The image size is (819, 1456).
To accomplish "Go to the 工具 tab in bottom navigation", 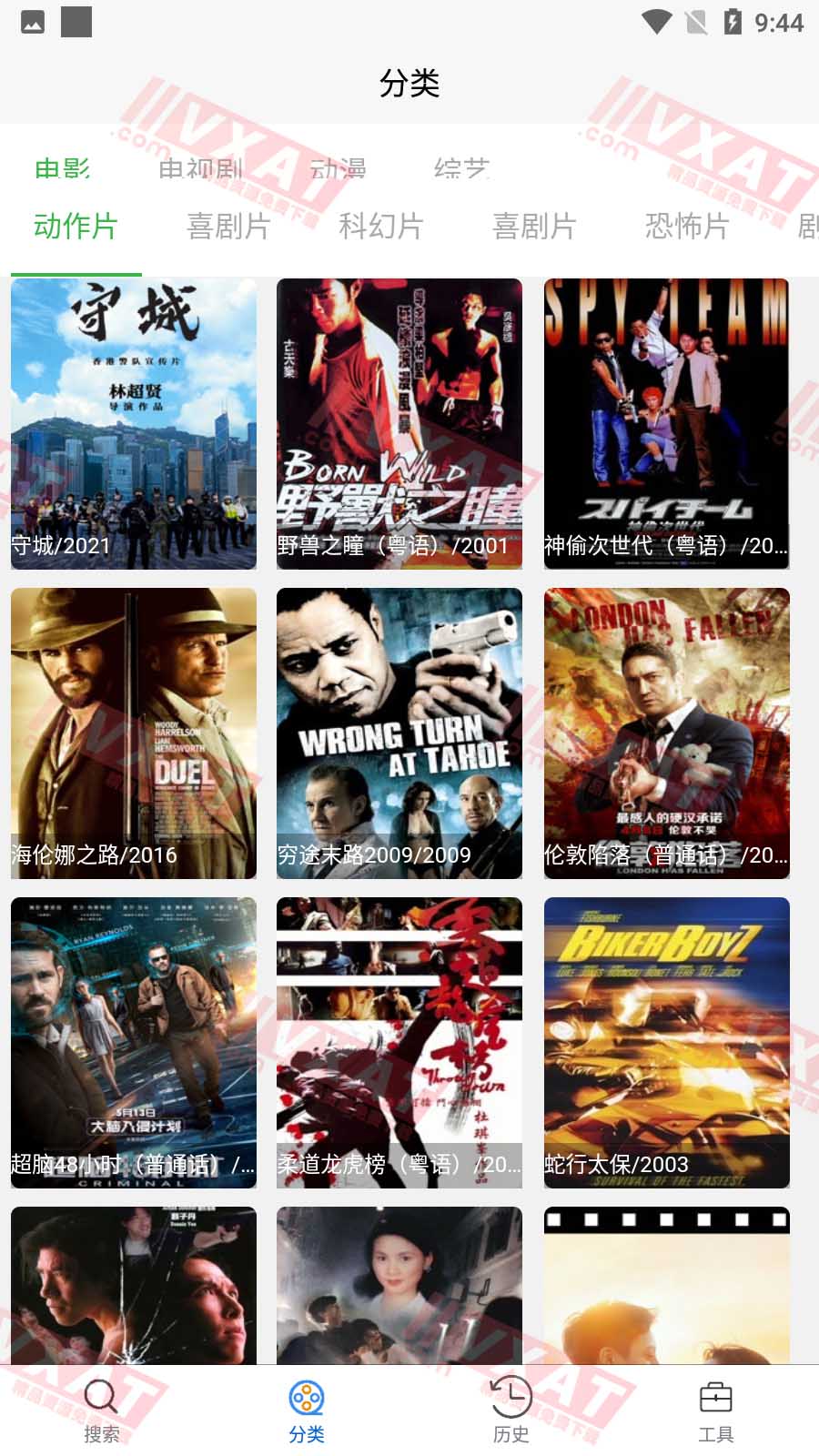I will pyautogui.click(x=716, y=1410).
